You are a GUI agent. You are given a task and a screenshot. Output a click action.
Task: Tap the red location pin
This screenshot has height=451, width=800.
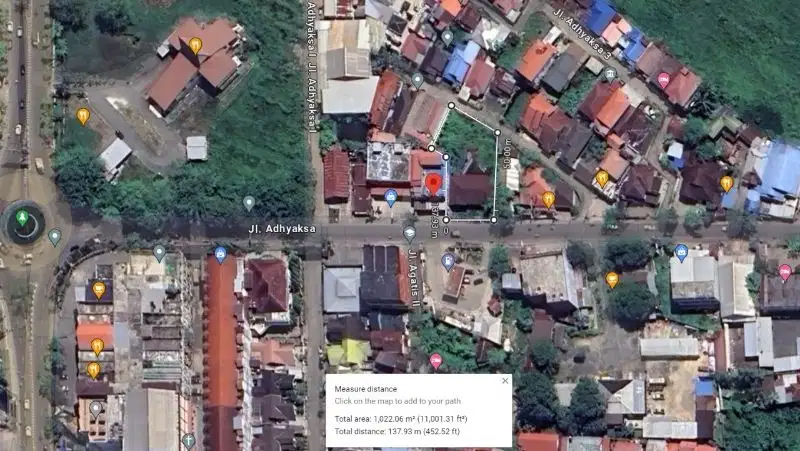[433, 184]
